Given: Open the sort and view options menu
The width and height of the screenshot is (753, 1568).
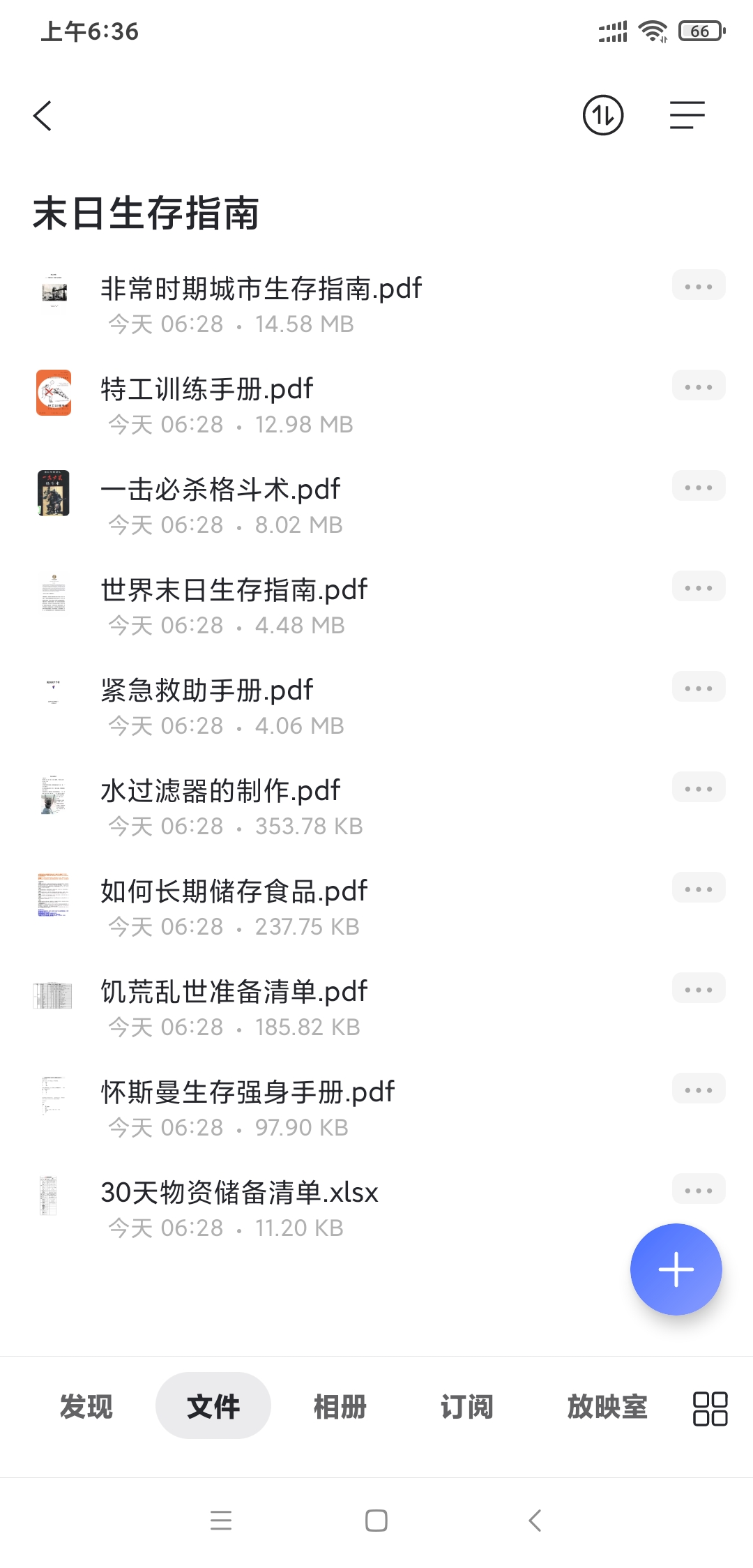Looking at the screenshot, I should 687,116.
